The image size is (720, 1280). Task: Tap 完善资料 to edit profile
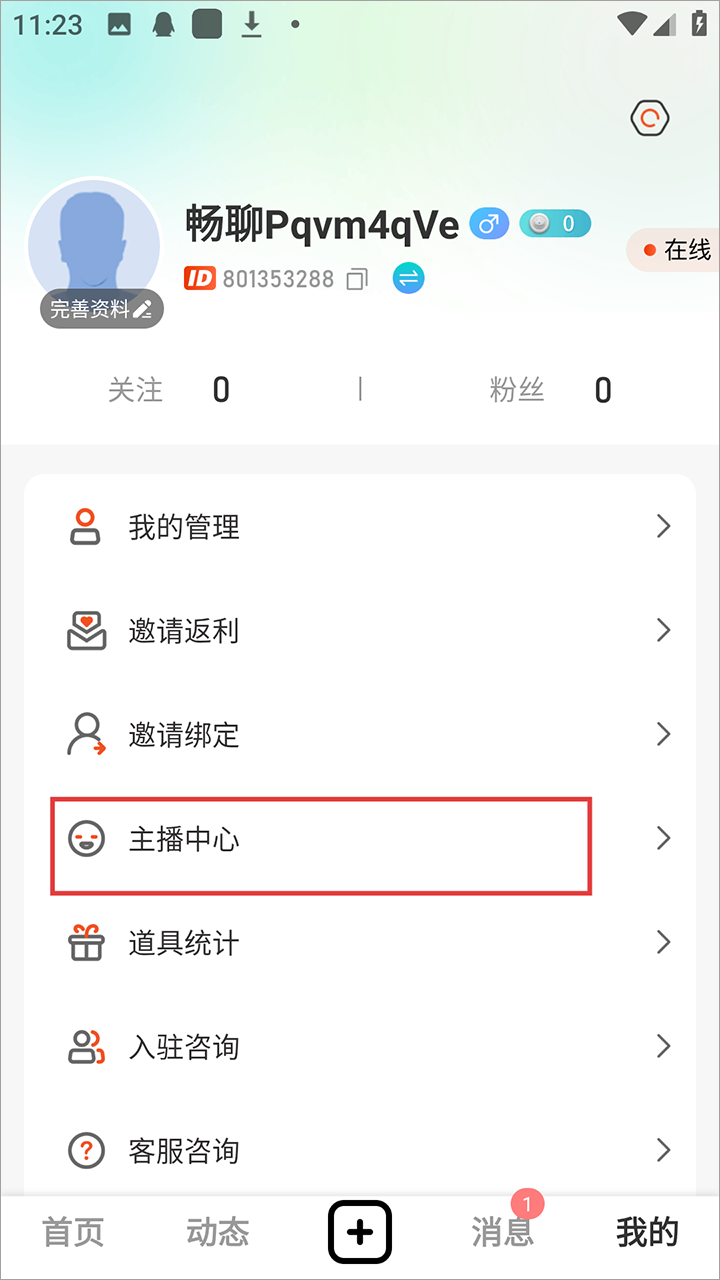click(101, 309)
